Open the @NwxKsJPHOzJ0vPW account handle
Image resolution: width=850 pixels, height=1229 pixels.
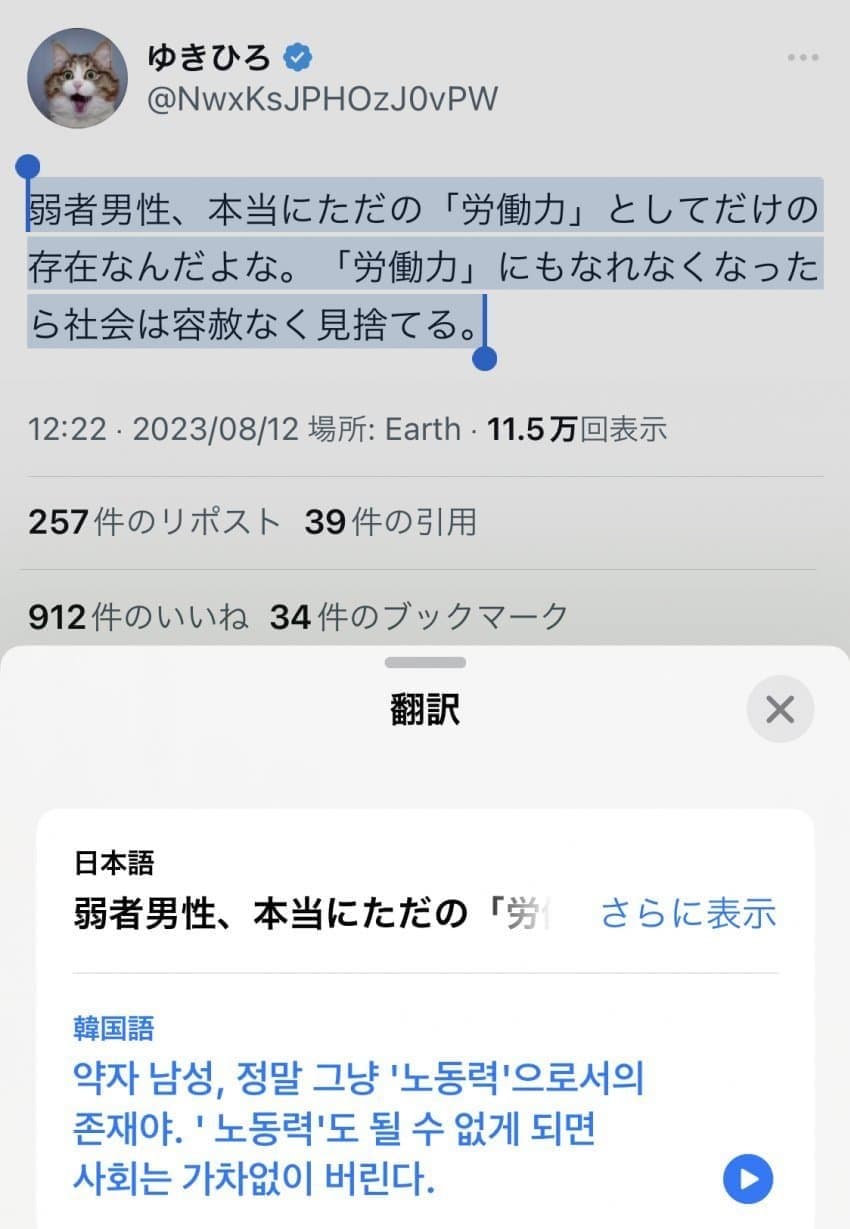point(322,99)
